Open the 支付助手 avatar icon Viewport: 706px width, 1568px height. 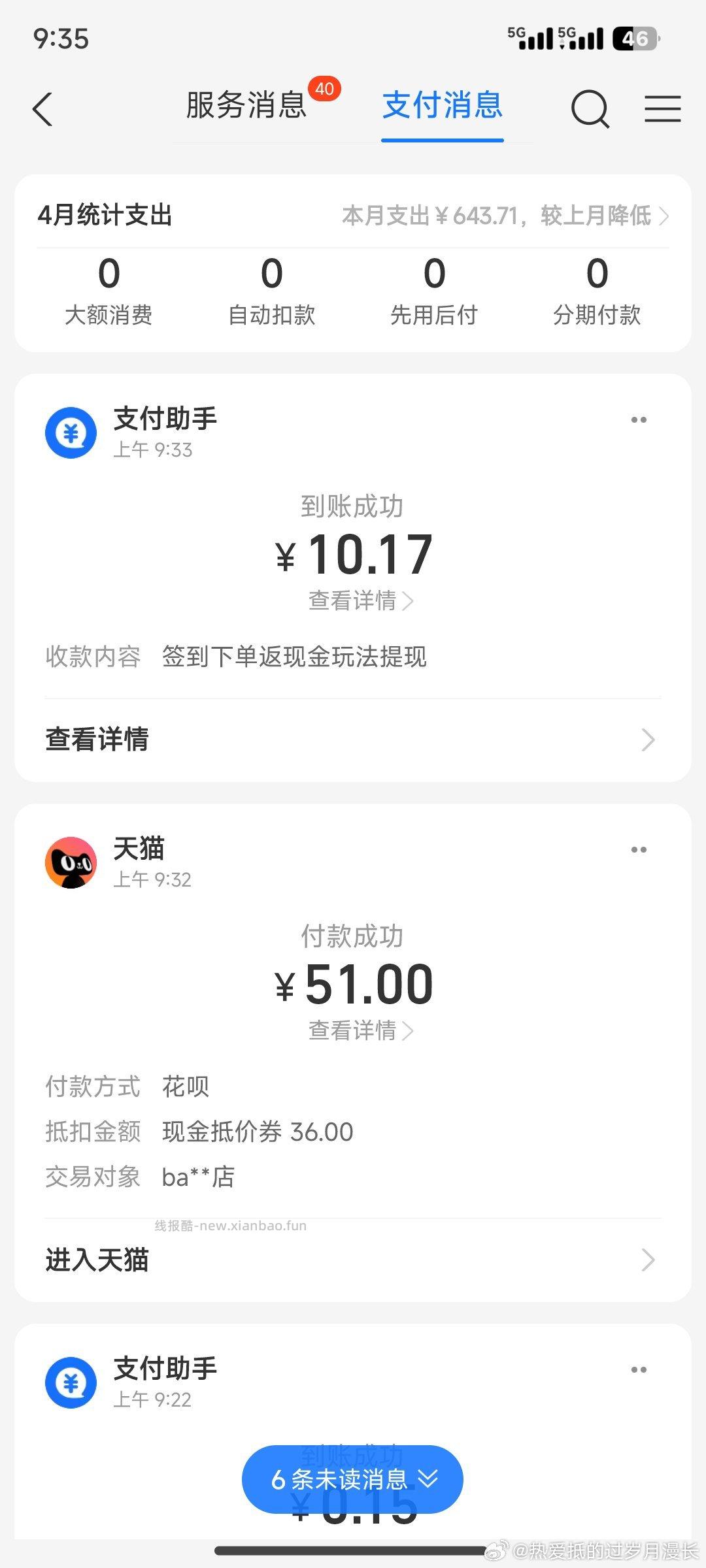[x=71, y=430]
